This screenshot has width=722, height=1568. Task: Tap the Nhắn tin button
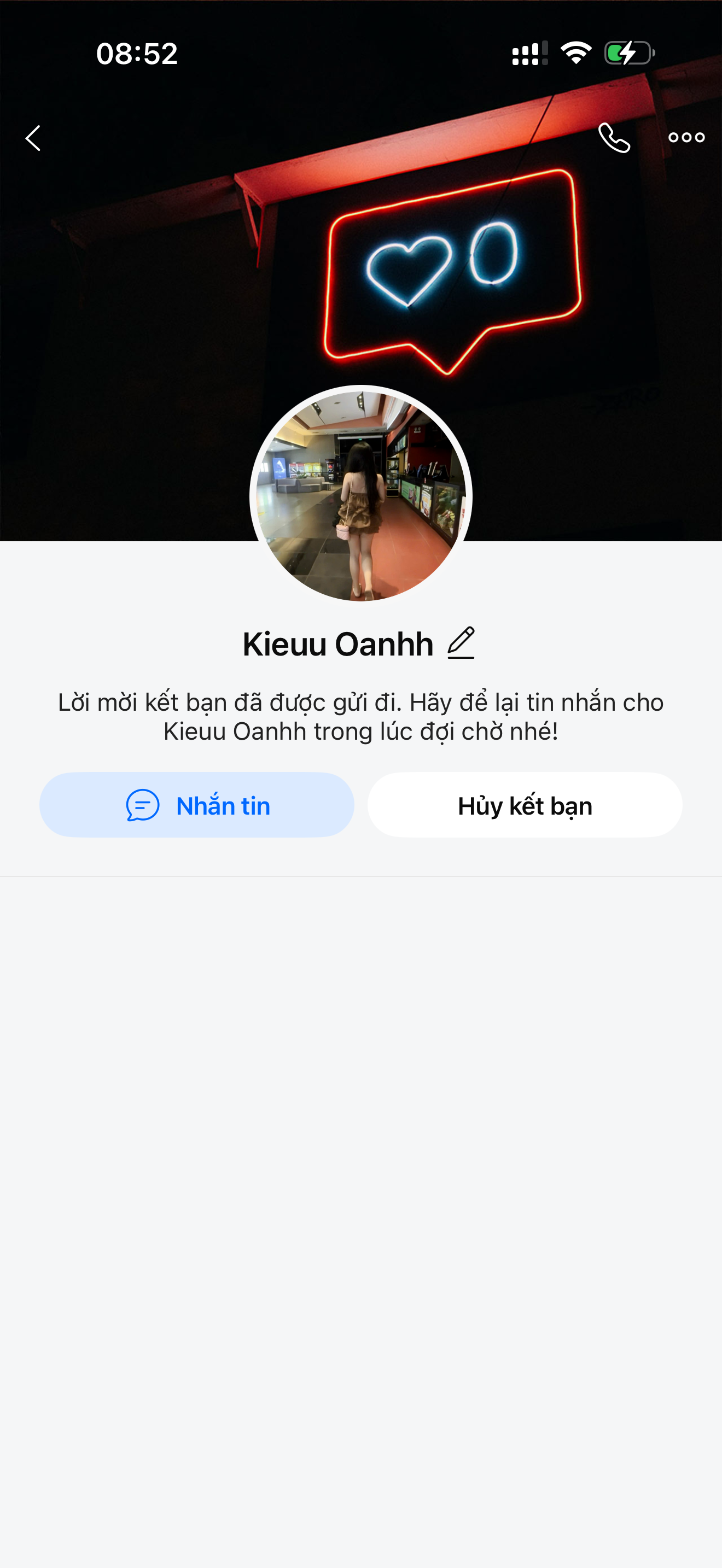coord(196,805)
